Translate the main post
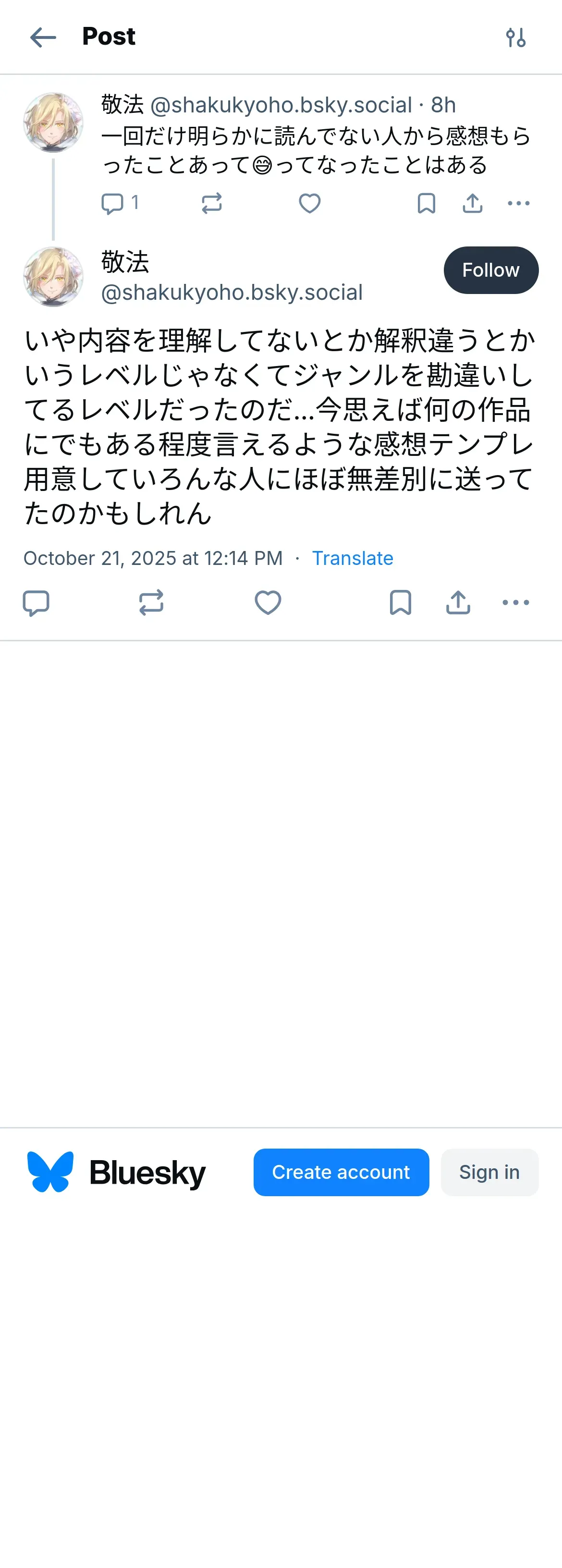The height and width of the screenshot is (1568, 562). click(353, 558)
